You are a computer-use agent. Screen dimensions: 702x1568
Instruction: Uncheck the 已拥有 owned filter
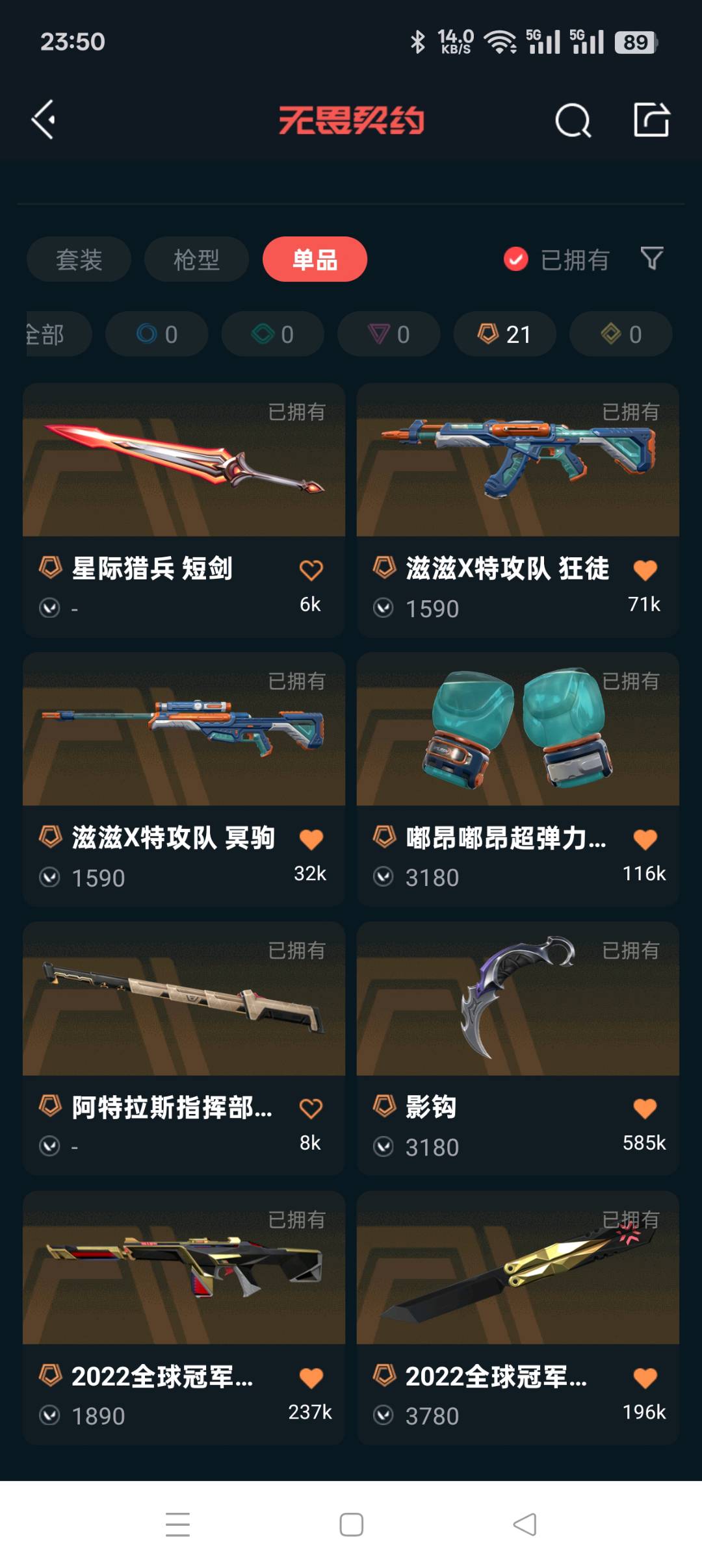pos(516,260)
